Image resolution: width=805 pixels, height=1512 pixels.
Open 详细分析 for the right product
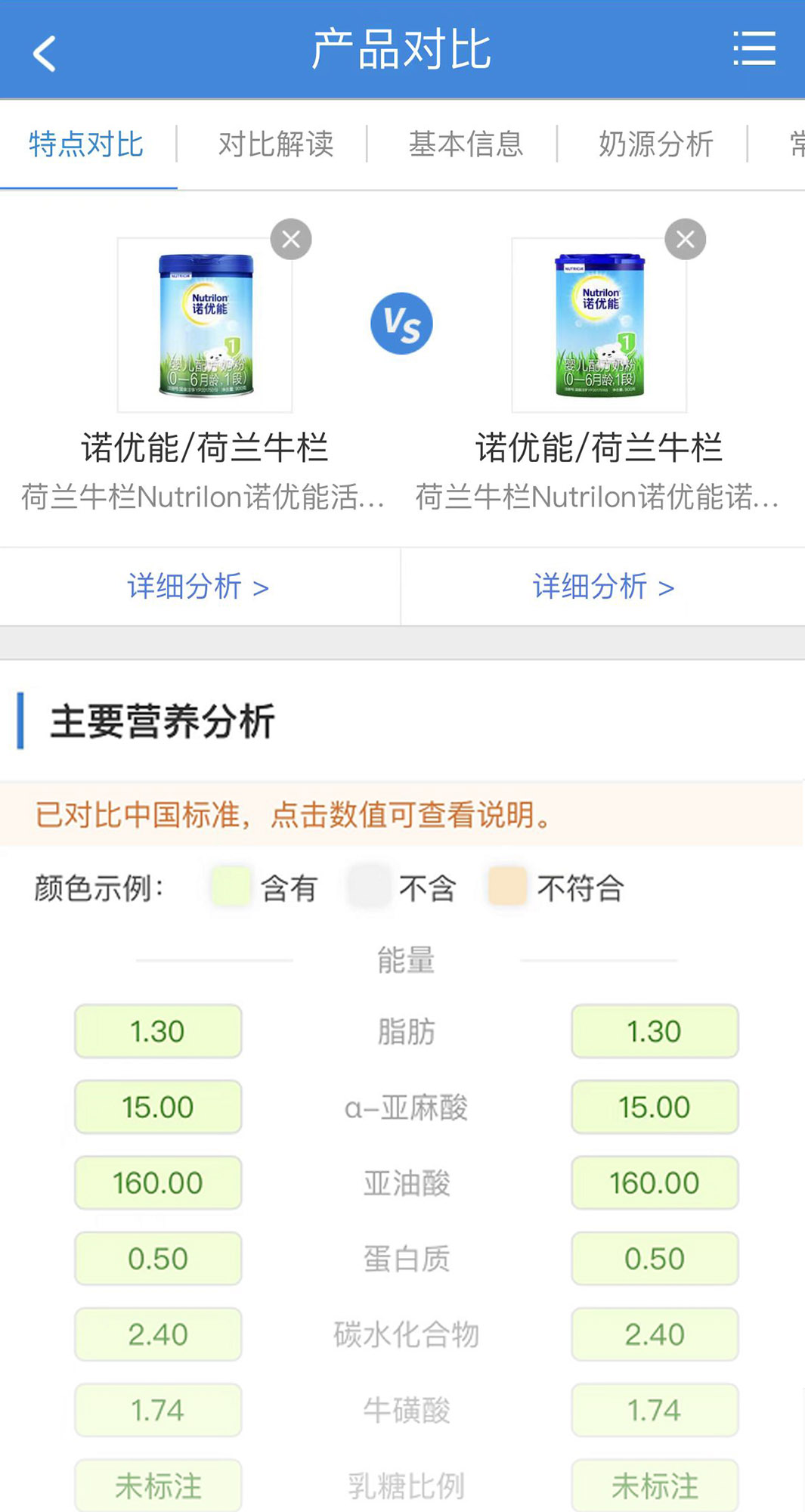pyautogui.click(x=602, y=587)
